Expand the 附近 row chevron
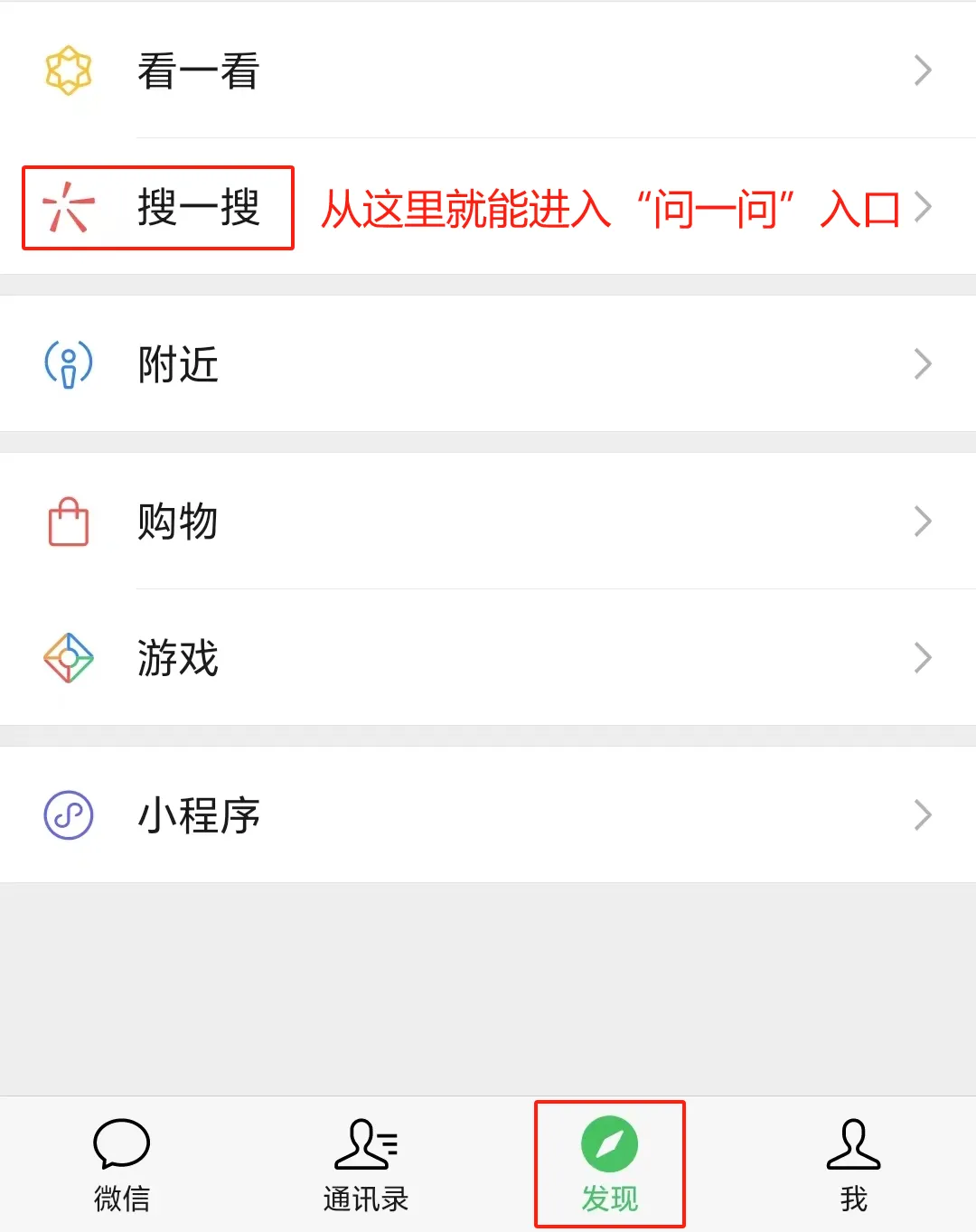976x1232 pixels. pyautogui.click(x=923, y=363)
